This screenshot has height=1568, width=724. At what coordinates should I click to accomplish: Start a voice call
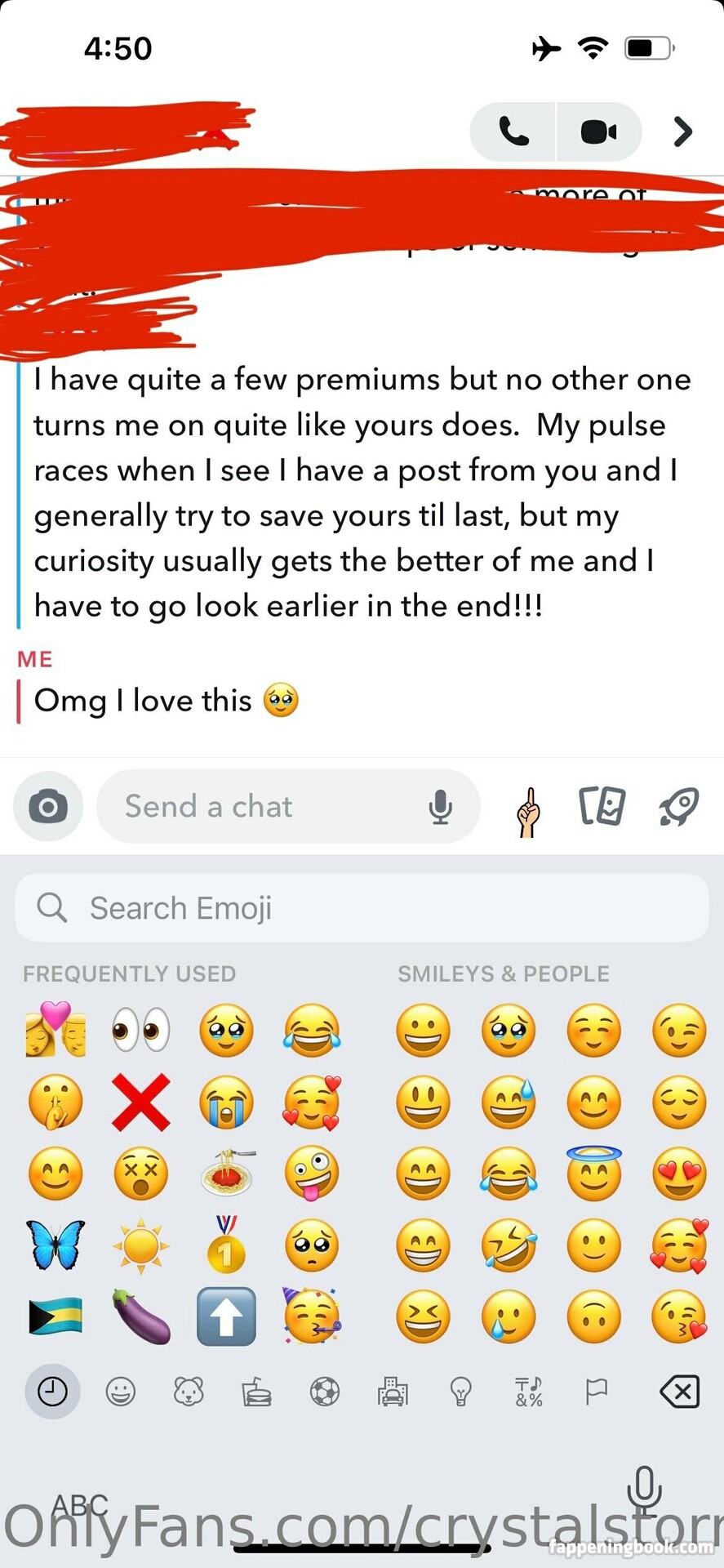point(513,131)
